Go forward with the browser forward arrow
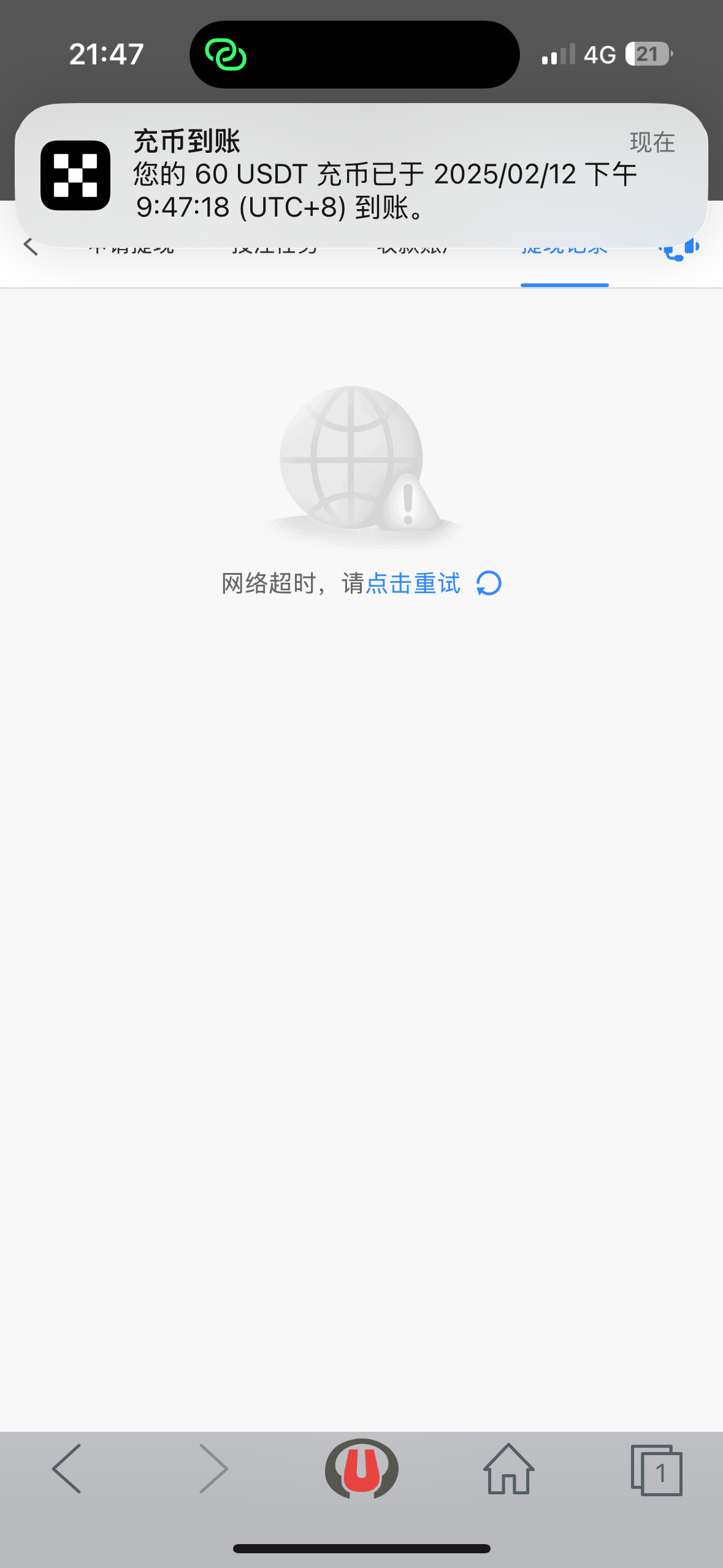723x1568 pixels. pos(213,1469)
